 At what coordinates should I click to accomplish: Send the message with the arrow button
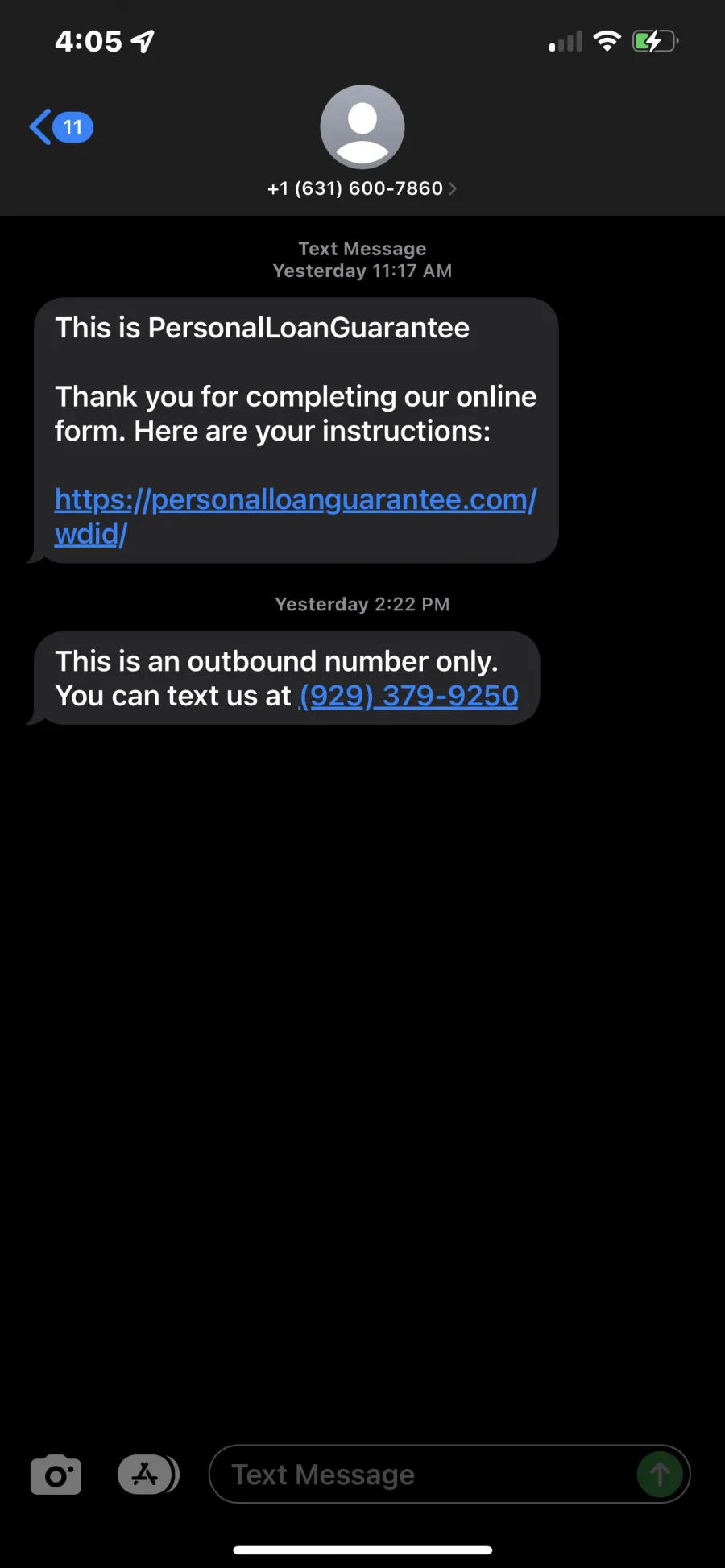click(x=660, y=1475)
